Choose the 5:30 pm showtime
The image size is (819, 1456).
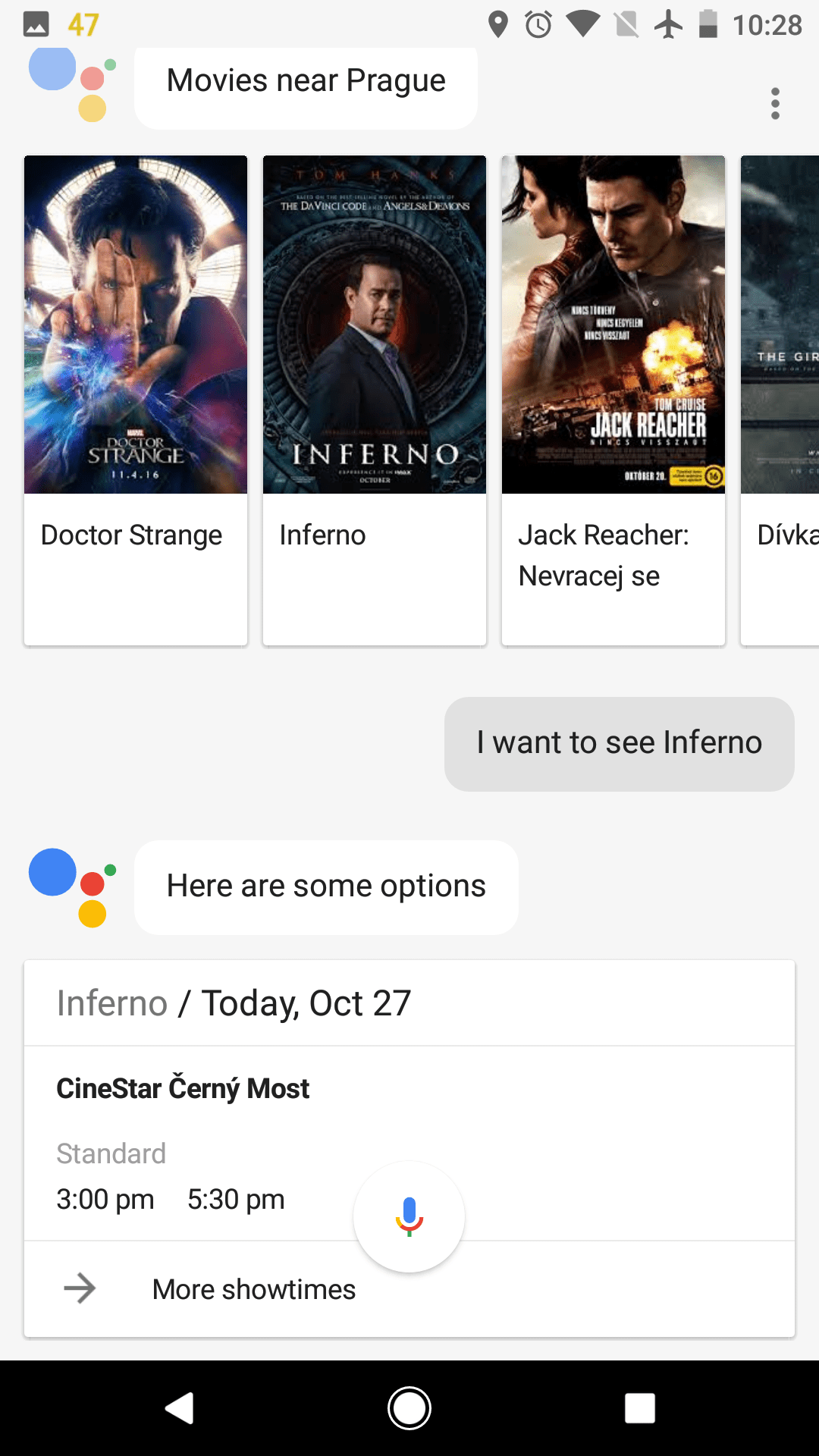click(x=236, y=1200)
